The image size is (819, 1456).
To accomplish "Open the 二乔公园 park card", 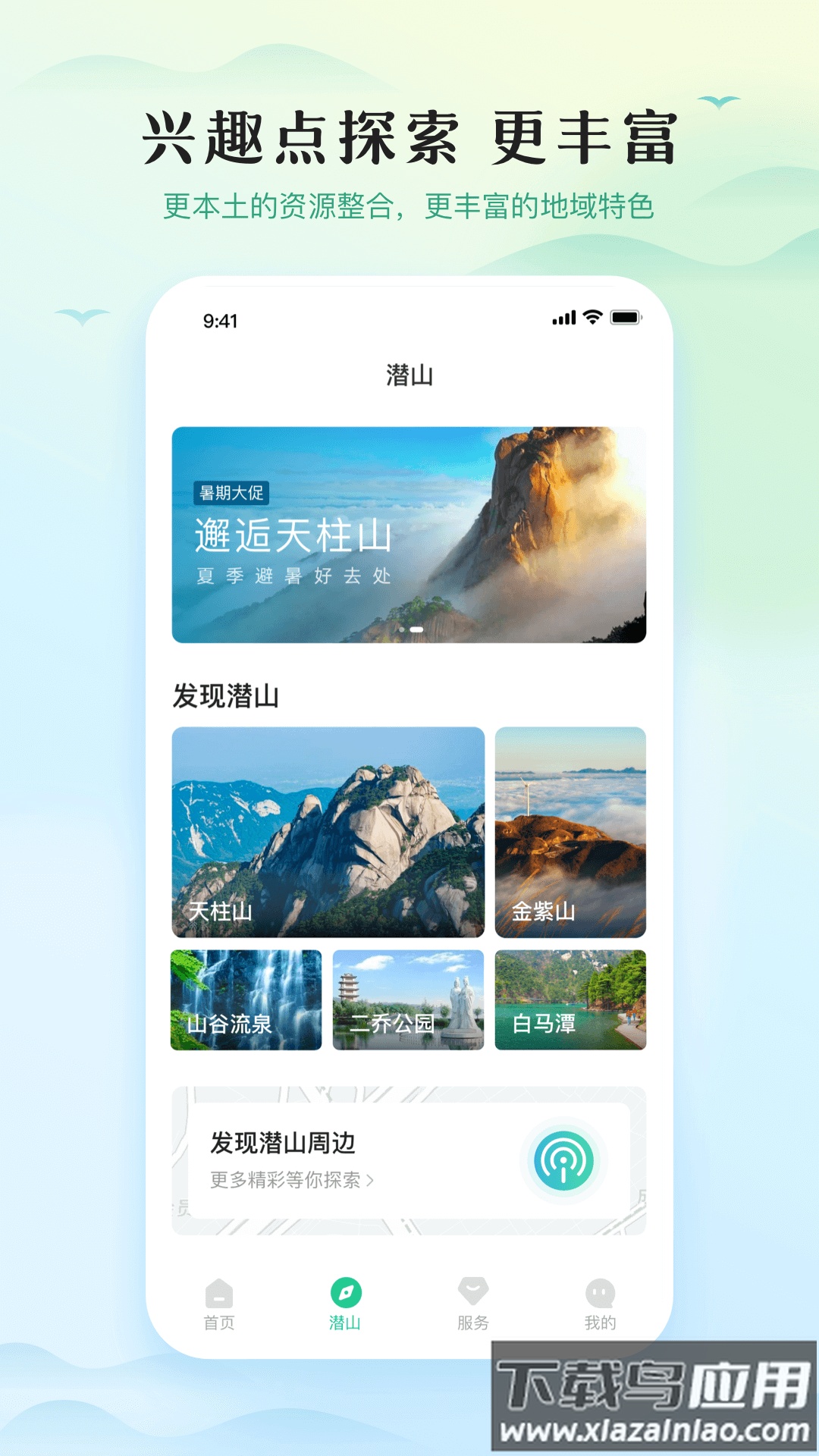I will 407,999.
